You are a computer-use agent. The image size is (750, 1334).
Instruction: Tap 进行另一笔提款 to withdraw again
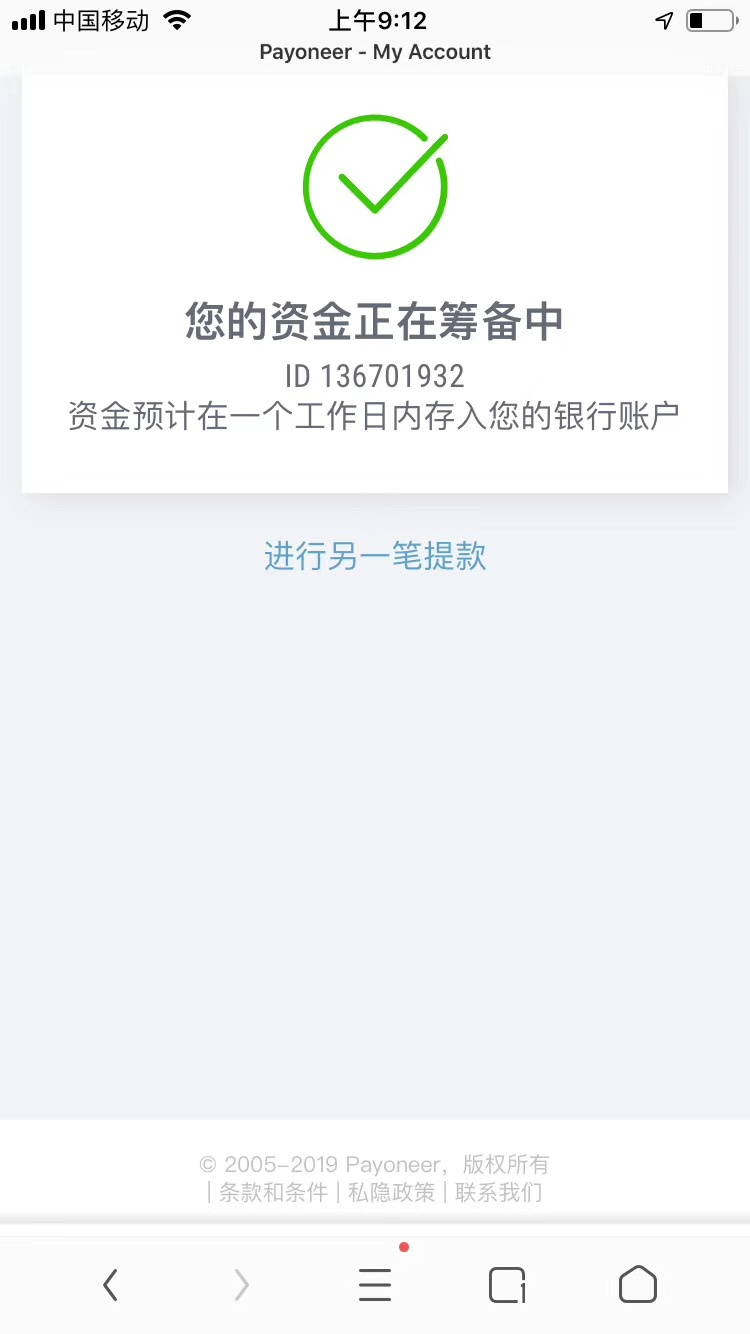tap(375, 556)
